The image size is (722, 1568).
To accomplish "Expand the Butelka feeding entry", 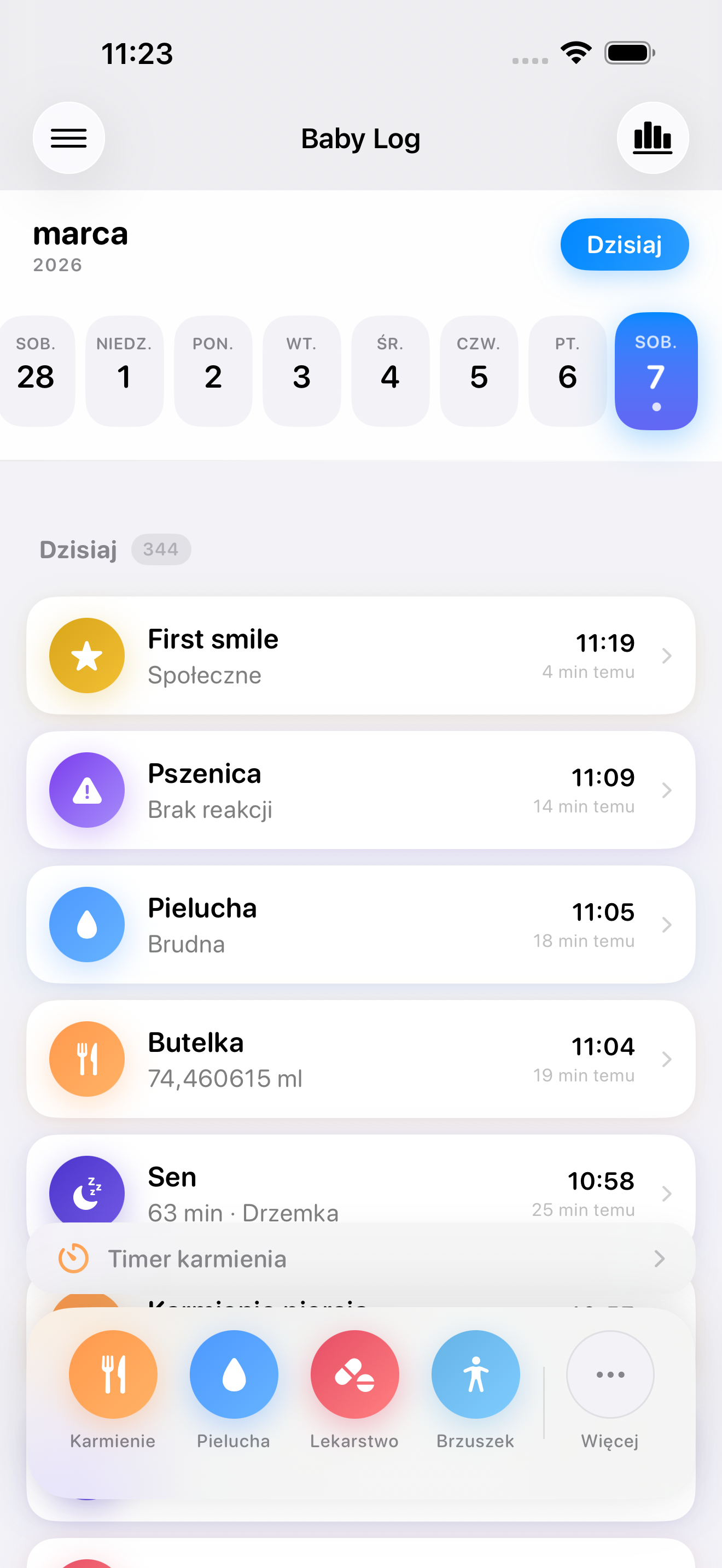I will 361,1058.
